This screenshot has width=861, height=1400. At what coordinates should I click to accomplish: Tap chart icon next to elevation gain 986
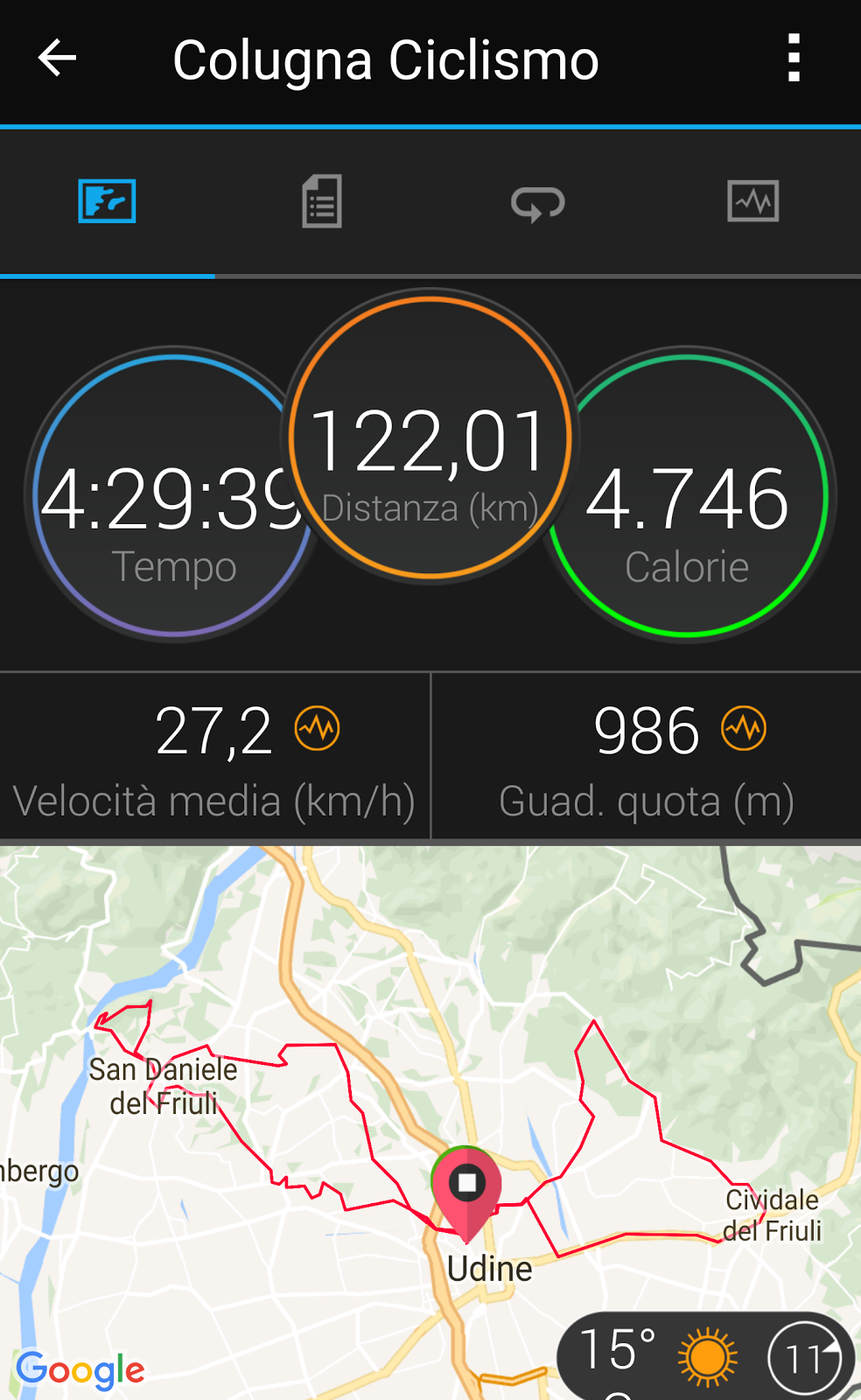[x=744, y=728]
